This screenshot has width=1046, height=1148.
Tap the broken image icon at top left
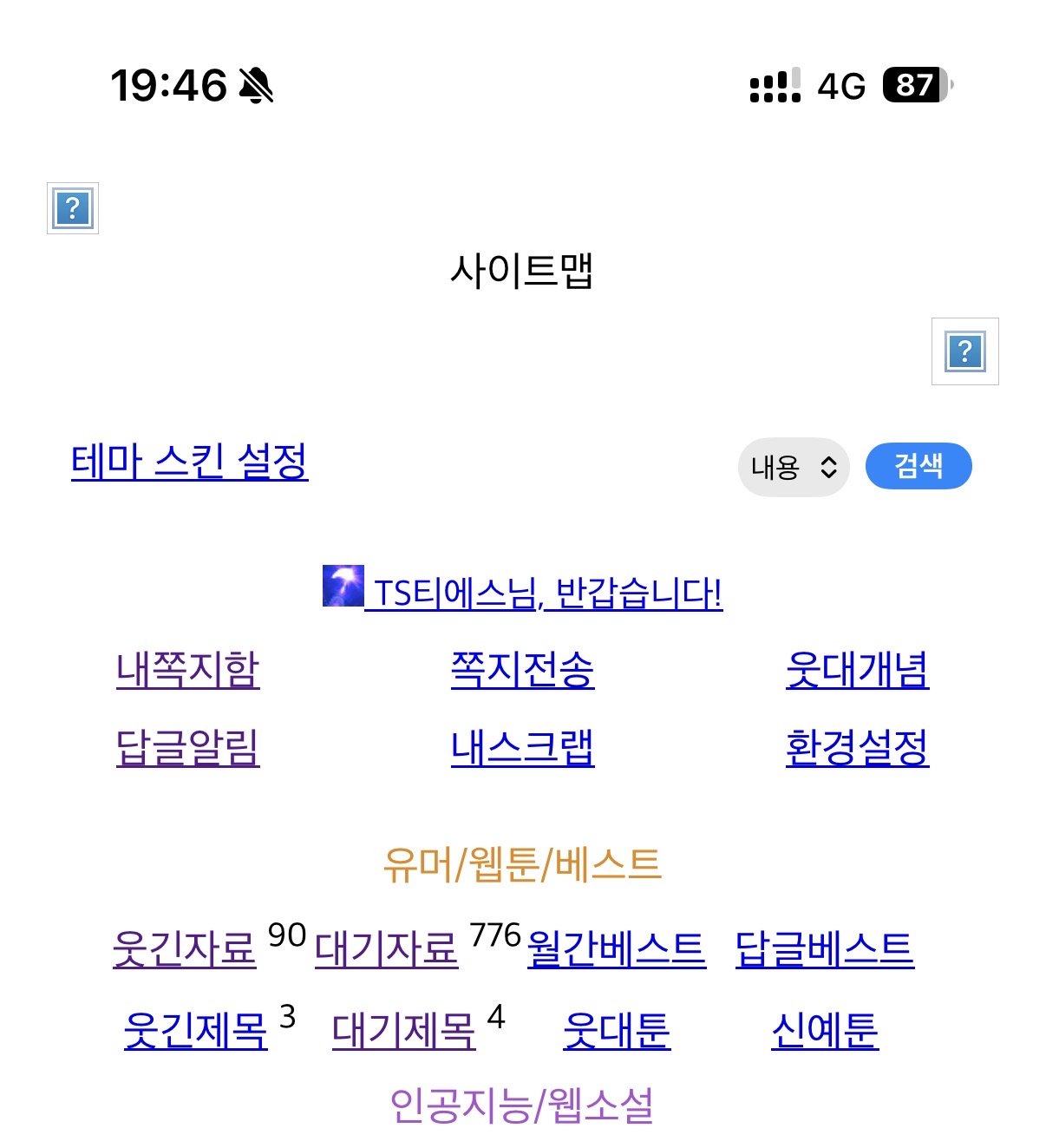tap(73, 208)
